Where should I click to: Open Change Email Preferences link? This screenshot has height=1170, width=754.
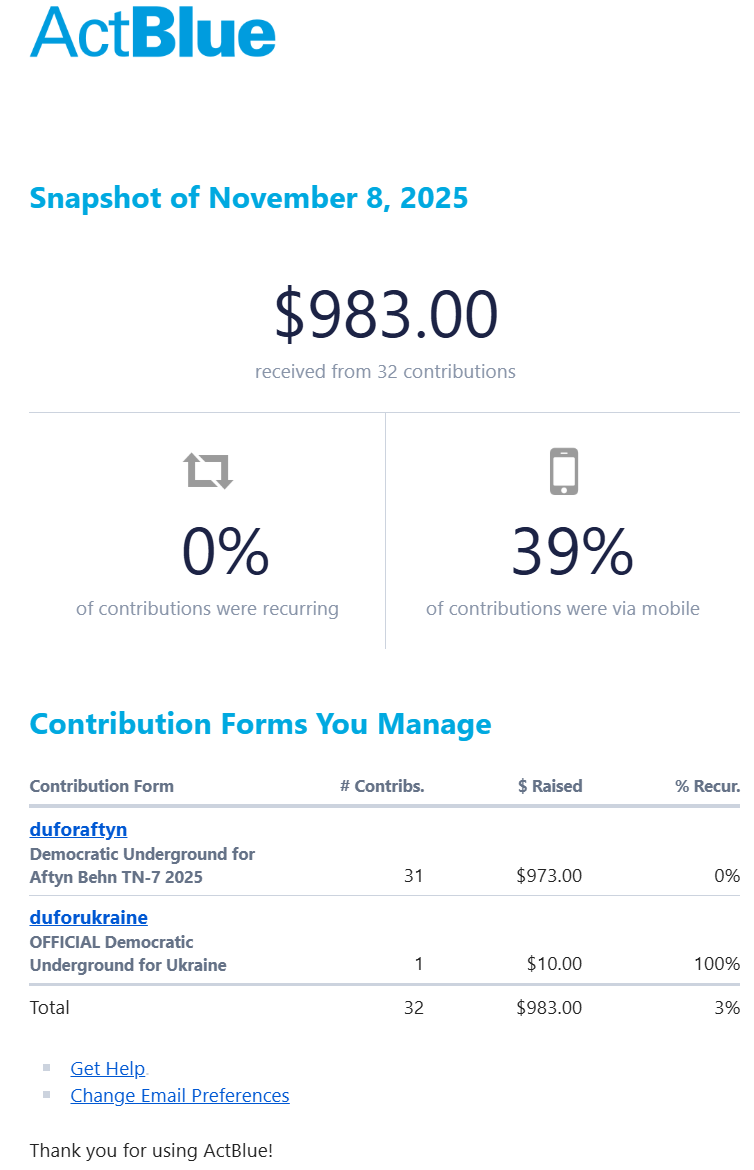[179, 1095]
